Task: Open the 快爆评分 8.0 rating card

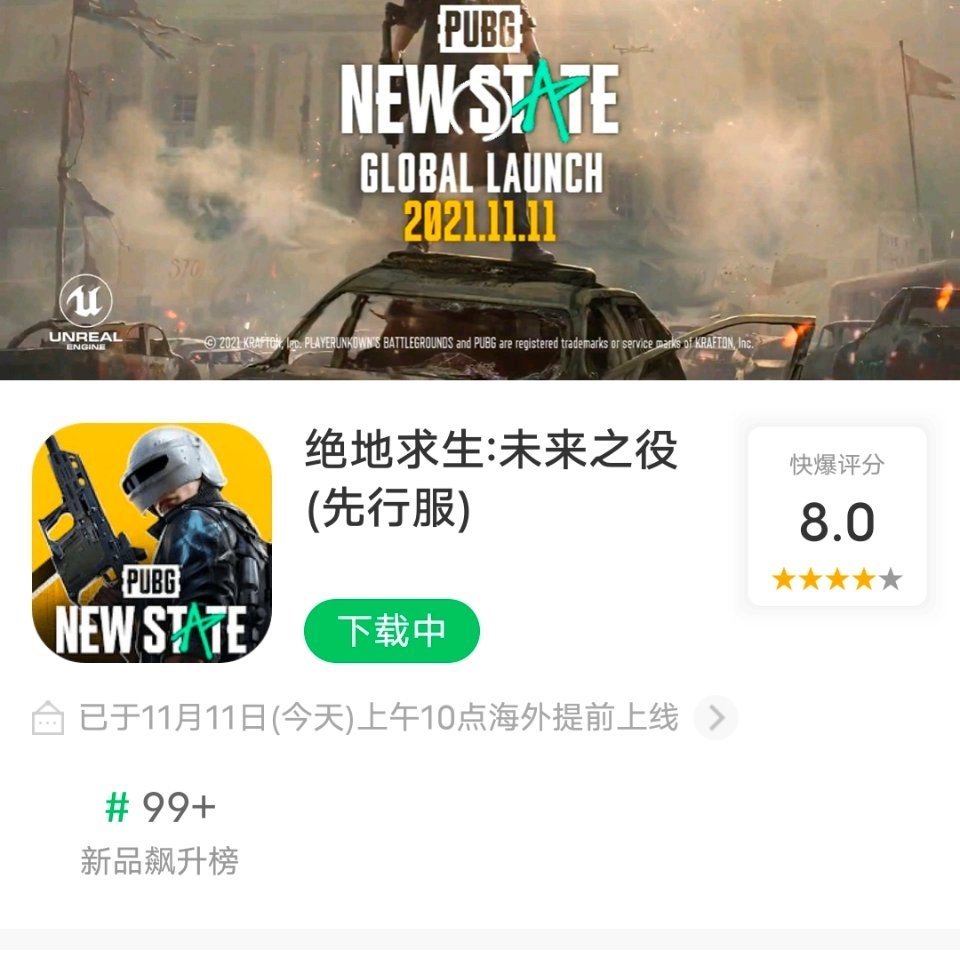Action: 837,516
